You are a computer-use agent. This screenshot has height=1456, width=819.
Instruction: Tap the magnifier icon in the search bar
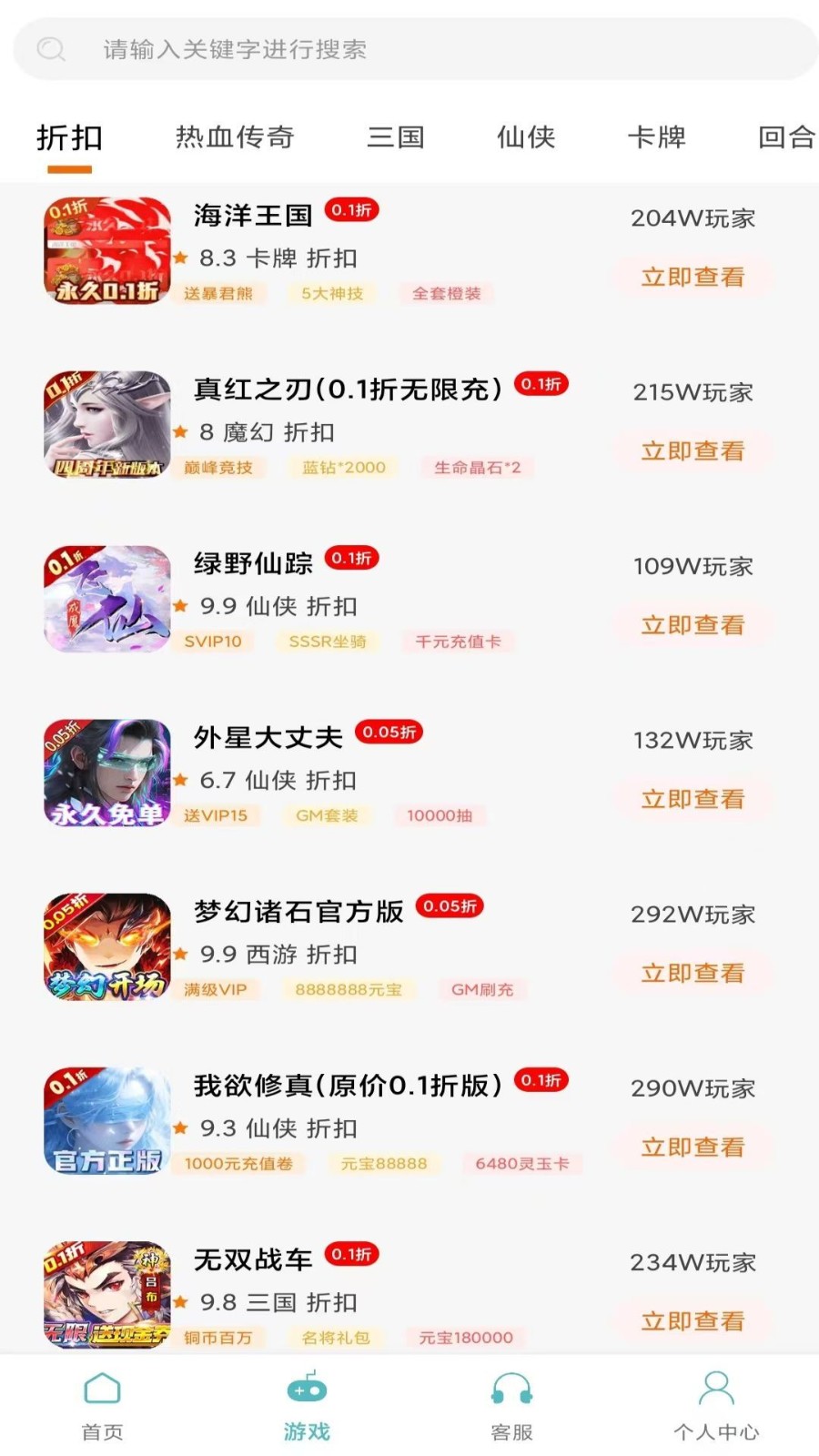pos(50,49)
